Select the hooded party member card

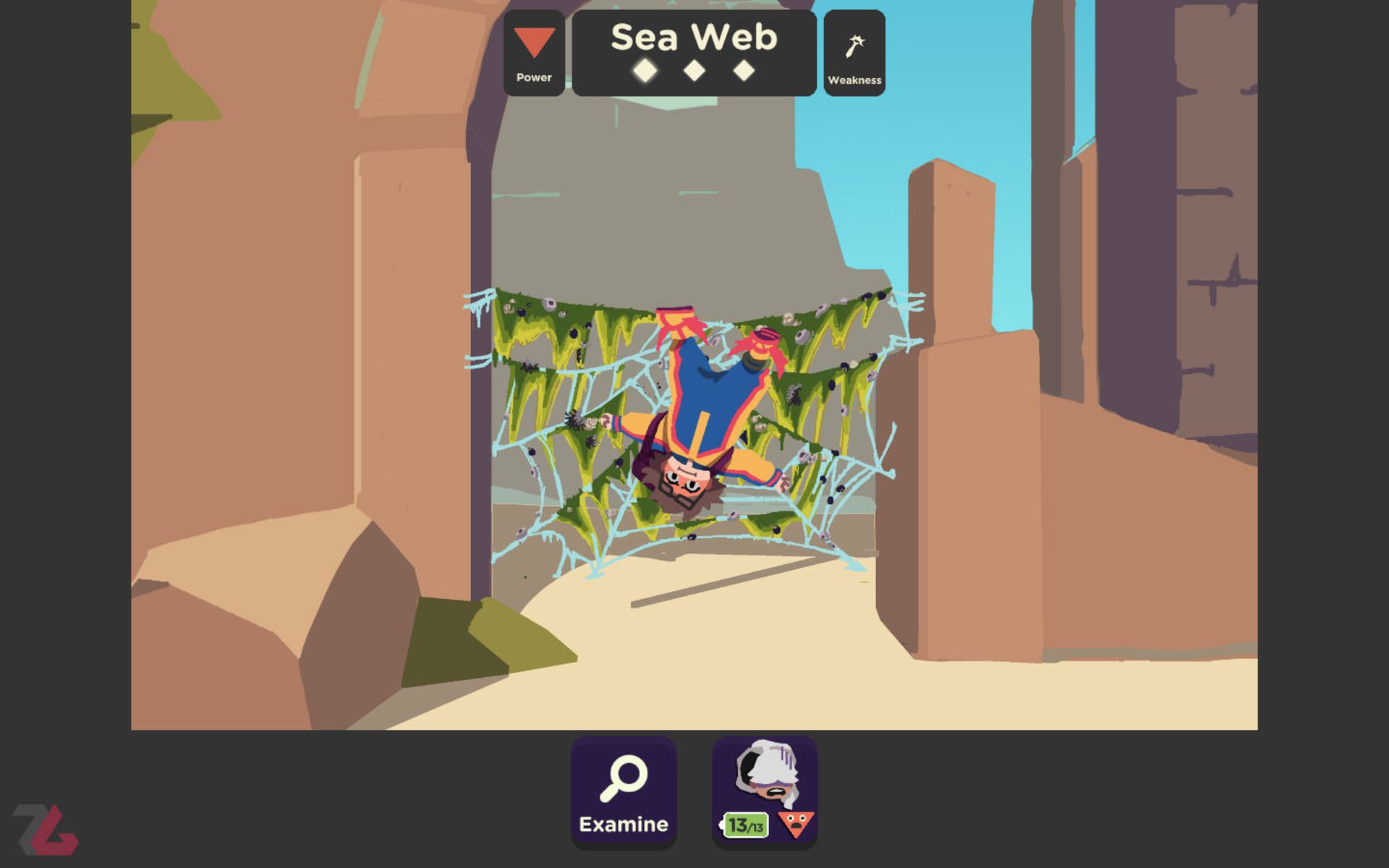click(x=765, y=793)
